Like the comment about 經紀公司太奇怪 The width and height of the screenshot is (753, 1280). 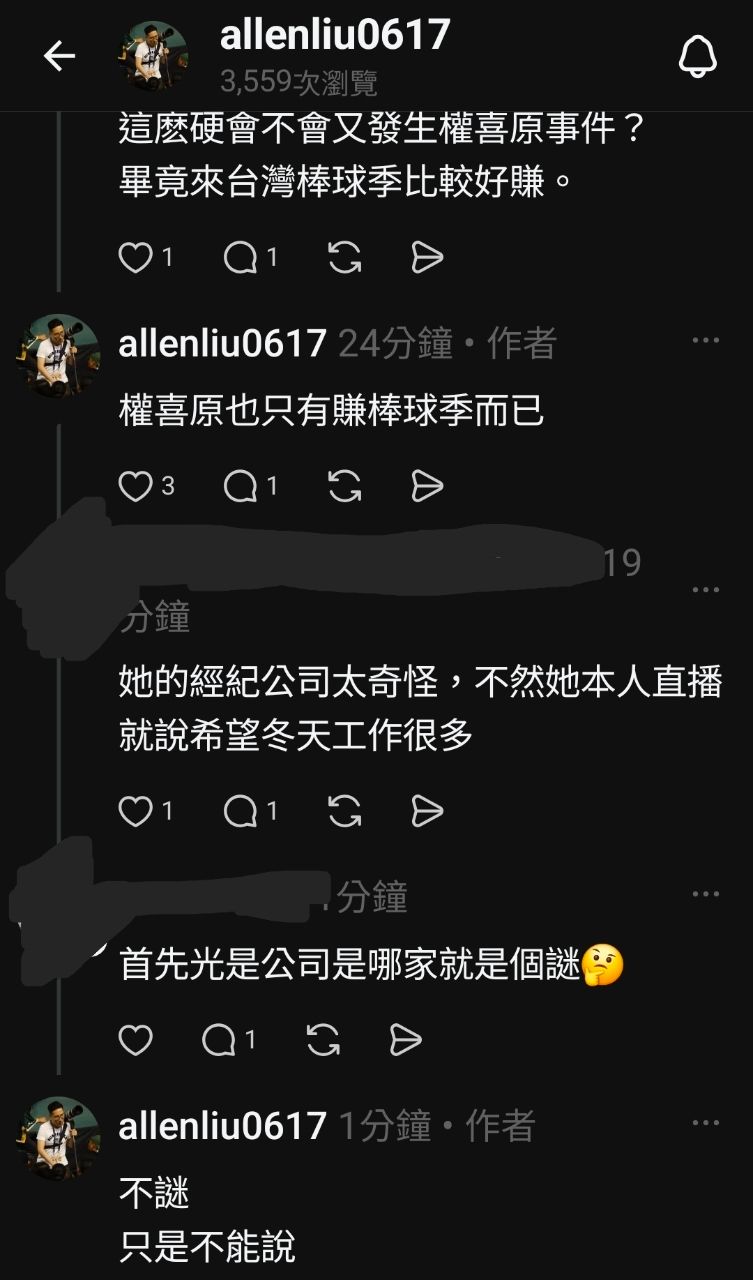[x=135, y=811]
